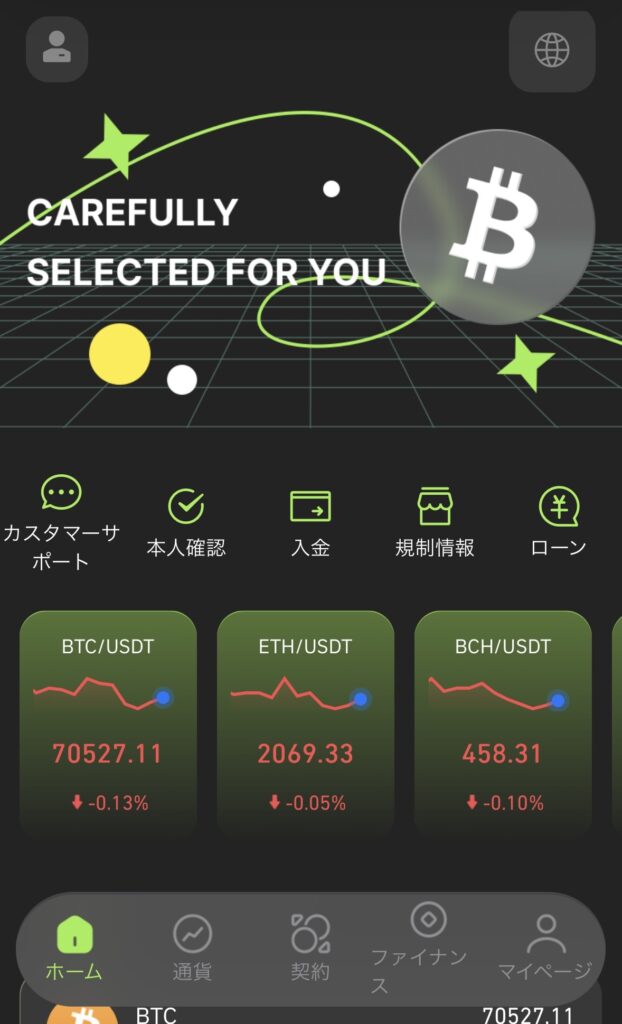This screenshot has width=622, height=1024.
Task: Switch to the 通貨 tab
Action: pos(192,948)
